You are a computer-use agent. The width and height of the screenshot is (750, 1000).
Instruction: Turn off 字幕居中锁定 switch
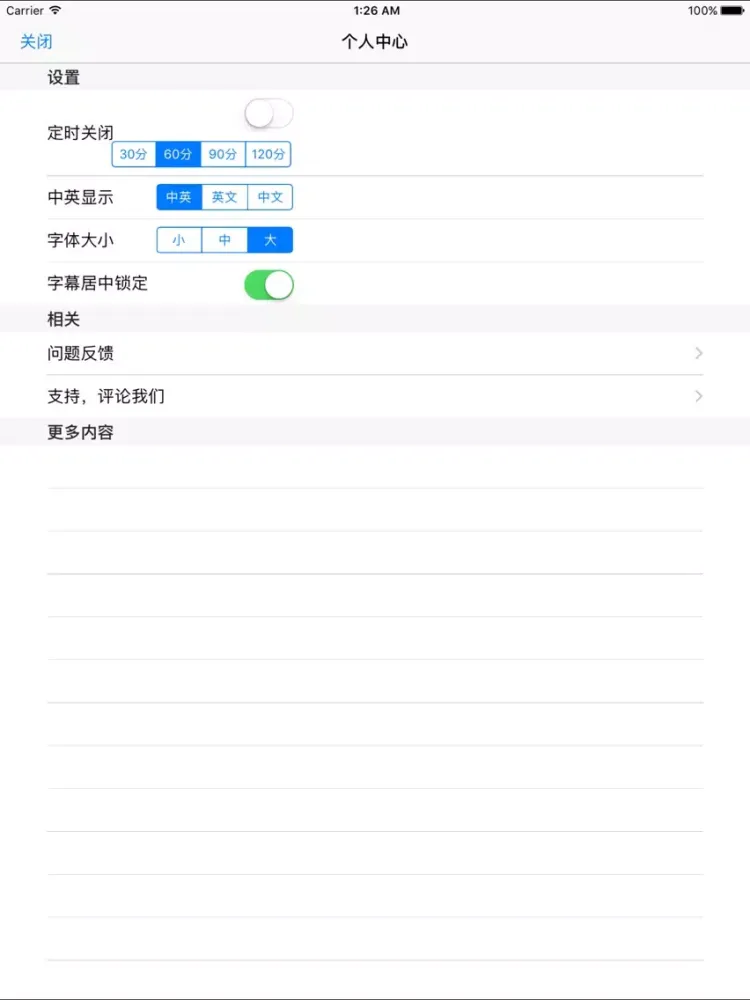pyautogui.click(x=269, y=285)
